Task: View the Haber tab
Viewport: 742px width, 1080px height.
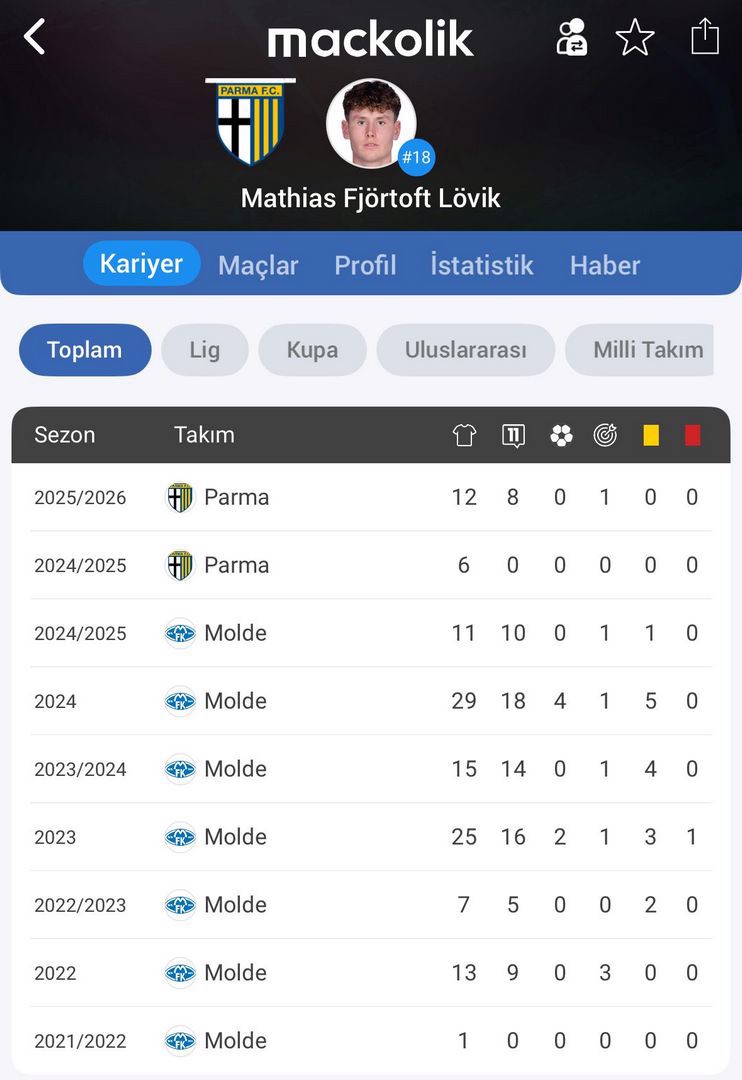Action: [x=604, y=265]
